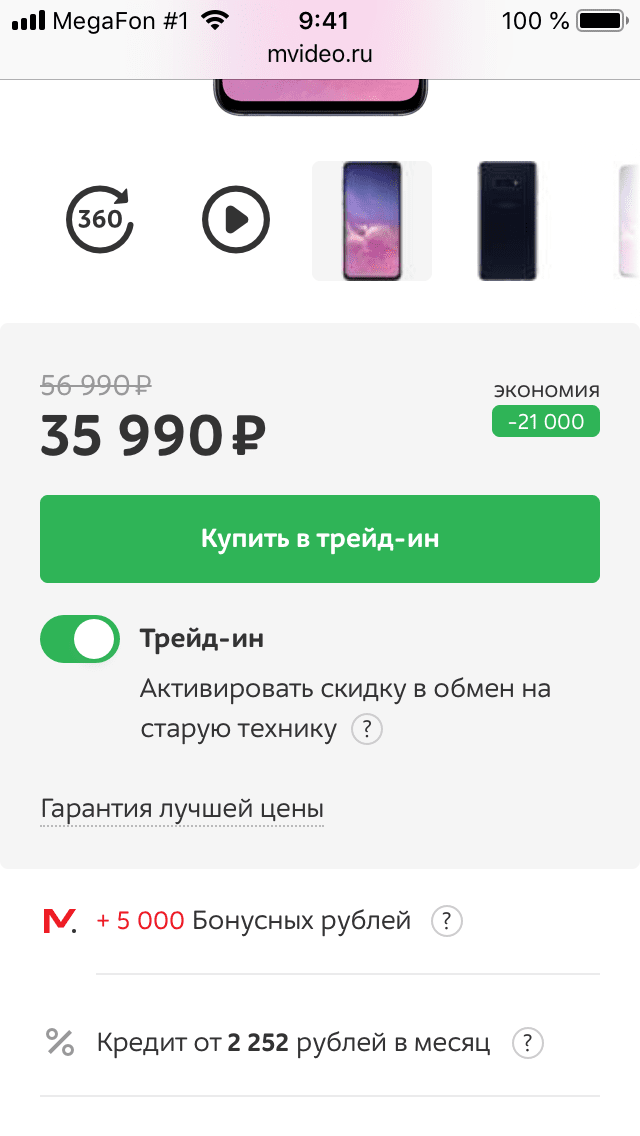
Task: Open help for Бонусных рублей
Action: pyautogui.click(x=447, y=921)
